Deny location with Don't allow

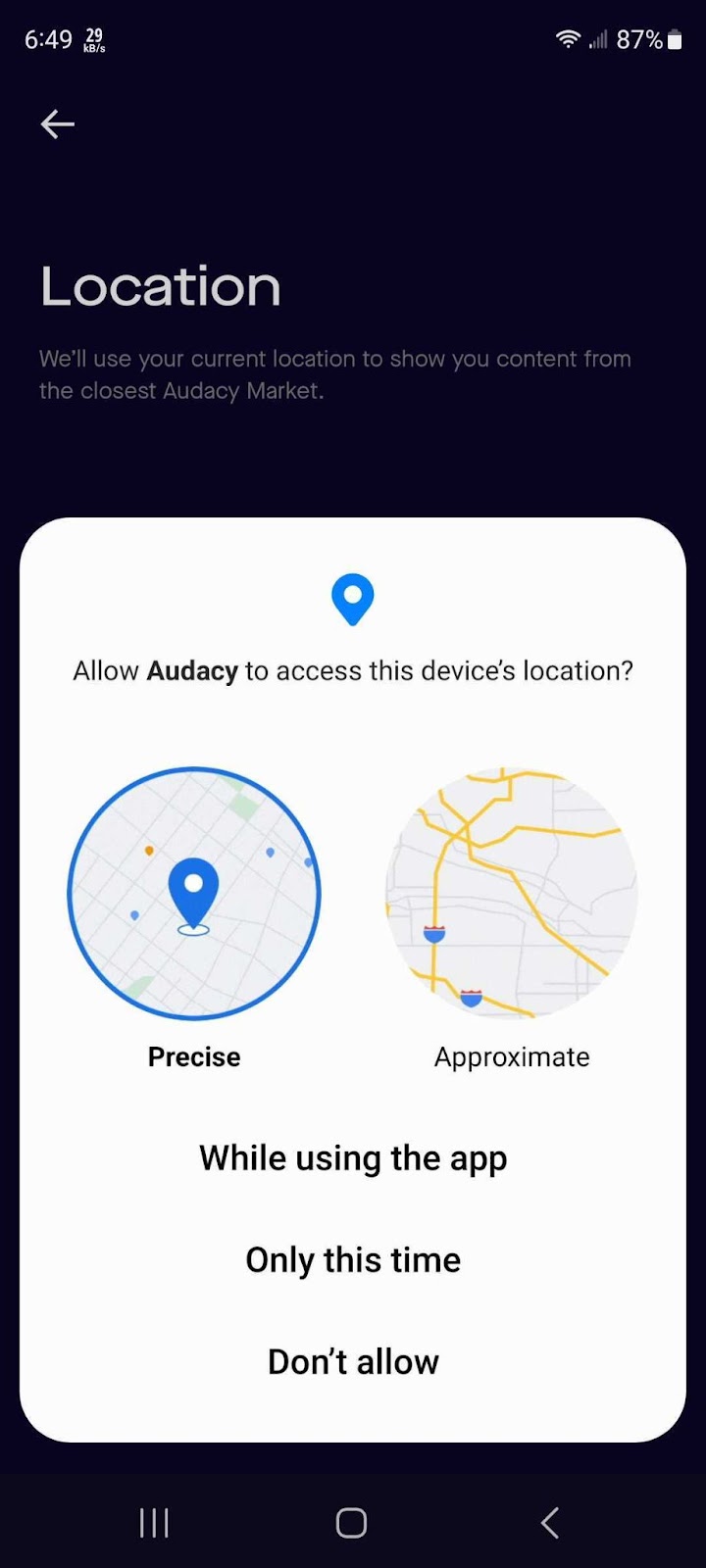(x=353, y=1362)
